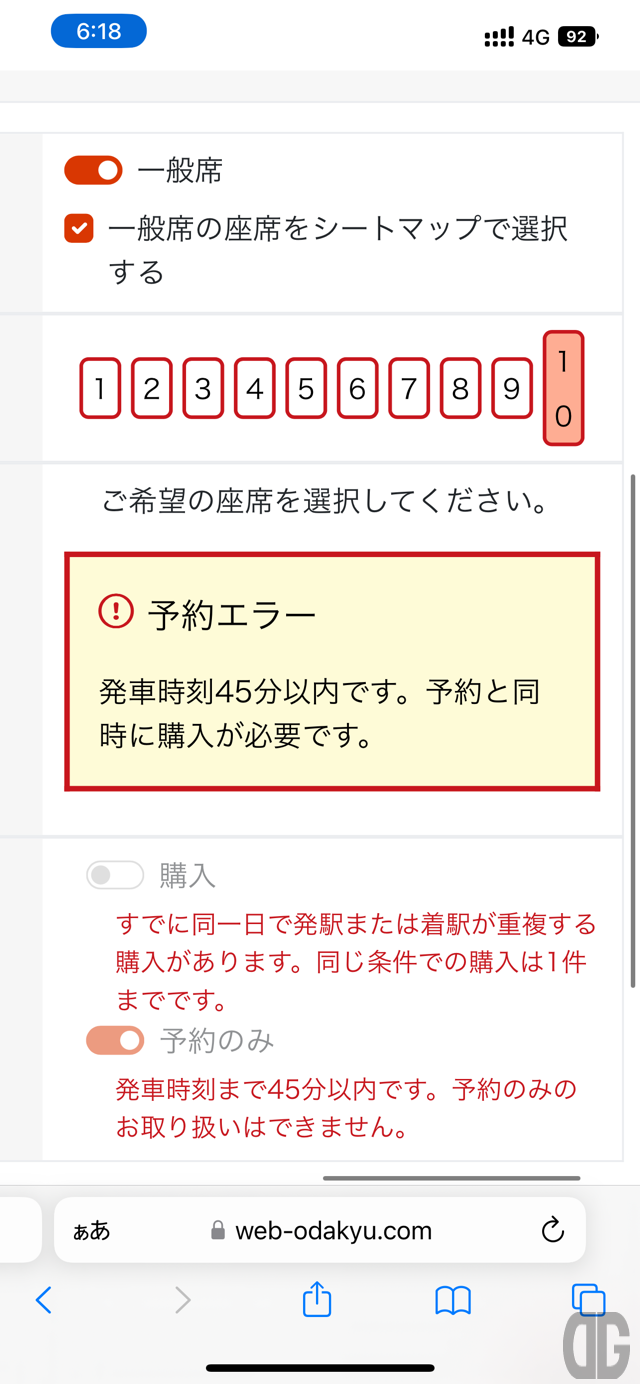Select car number 3
Viewport: 640px width, 1384px height.
pos(203,388)
